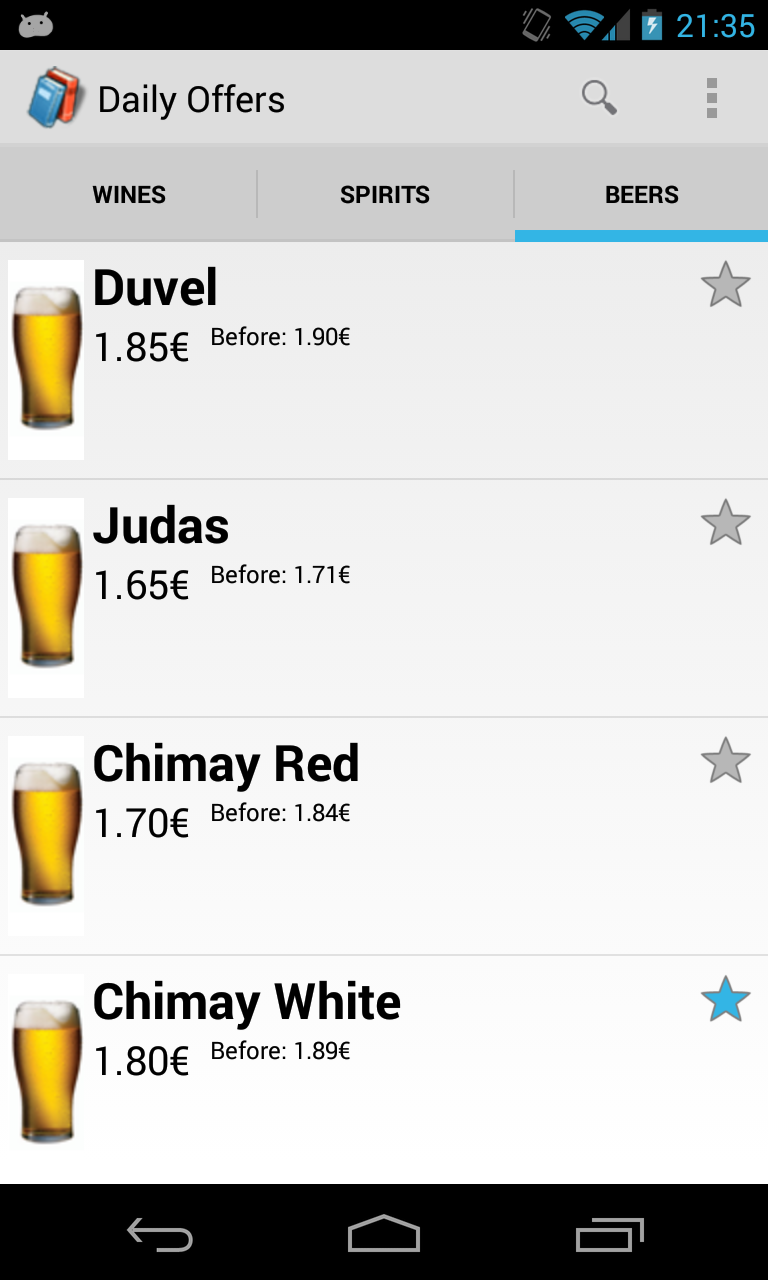The image size is (768, 1280).
Task: Tap the Daily Offers app icon
Action: (54, 98)
